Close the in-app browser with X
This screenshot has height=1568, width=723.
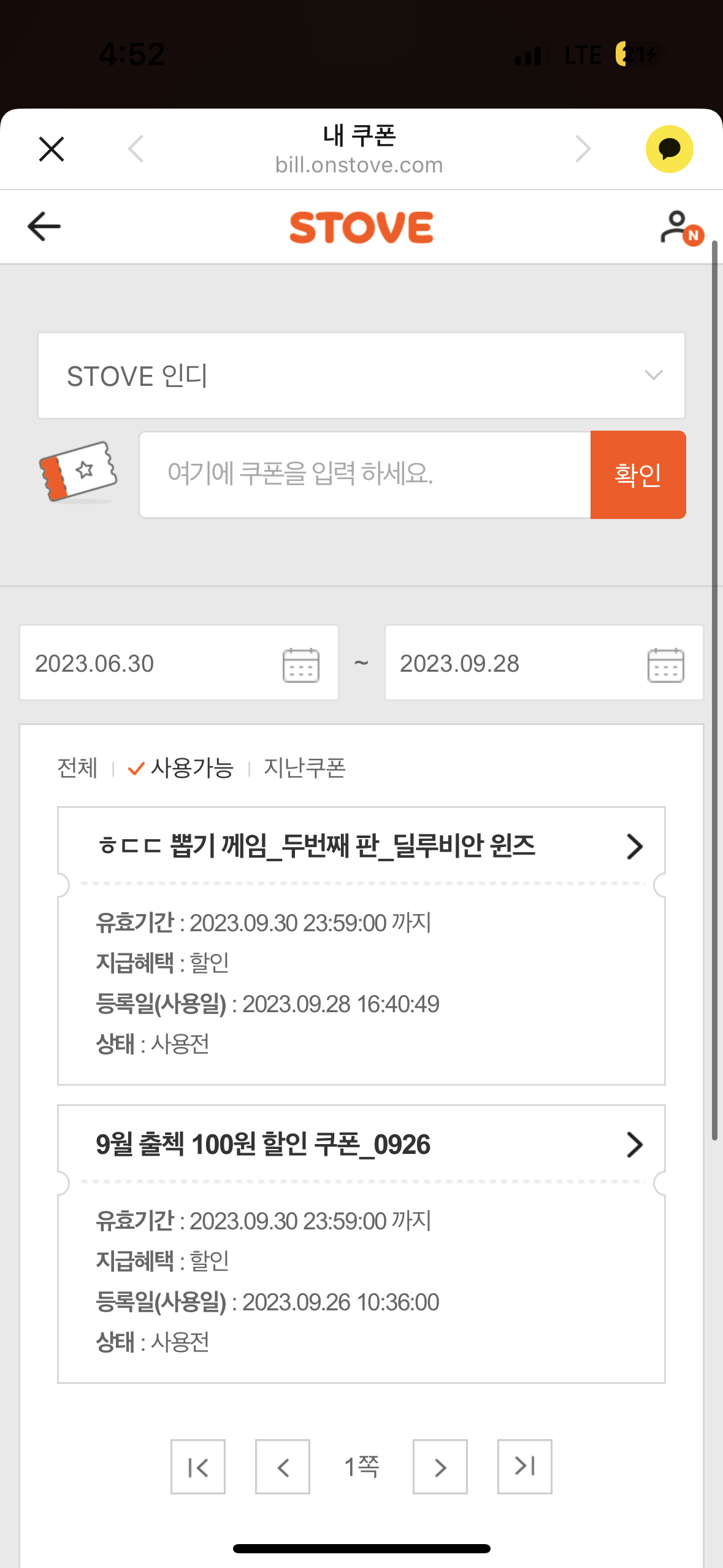click(x=52, y=149)
